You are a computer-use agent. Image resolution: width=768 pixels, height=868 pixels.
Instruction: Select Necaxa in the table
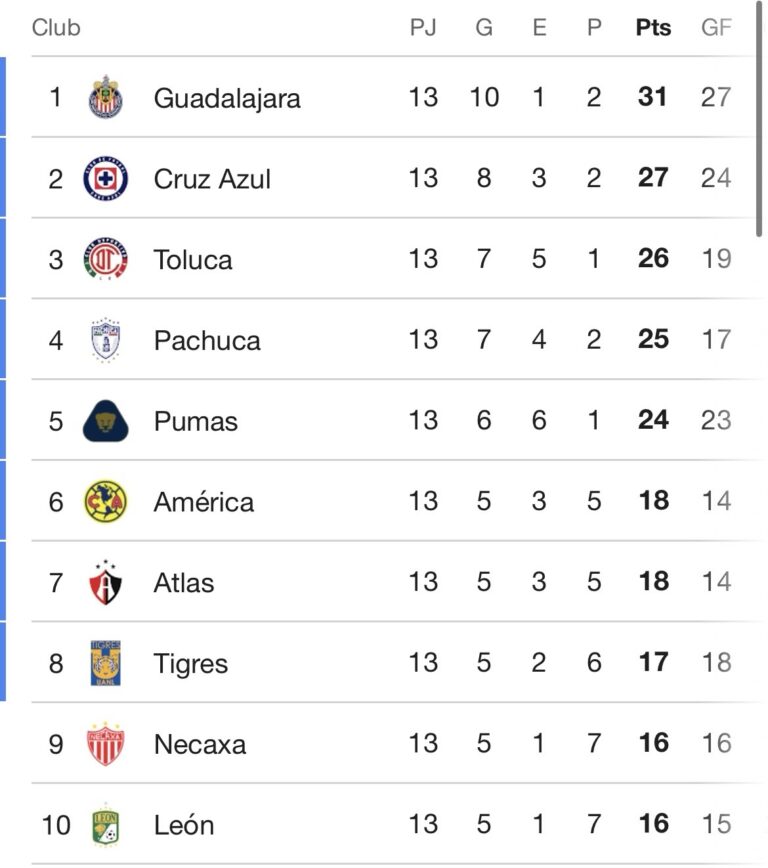pyautogui.click(x=200, y=744)
